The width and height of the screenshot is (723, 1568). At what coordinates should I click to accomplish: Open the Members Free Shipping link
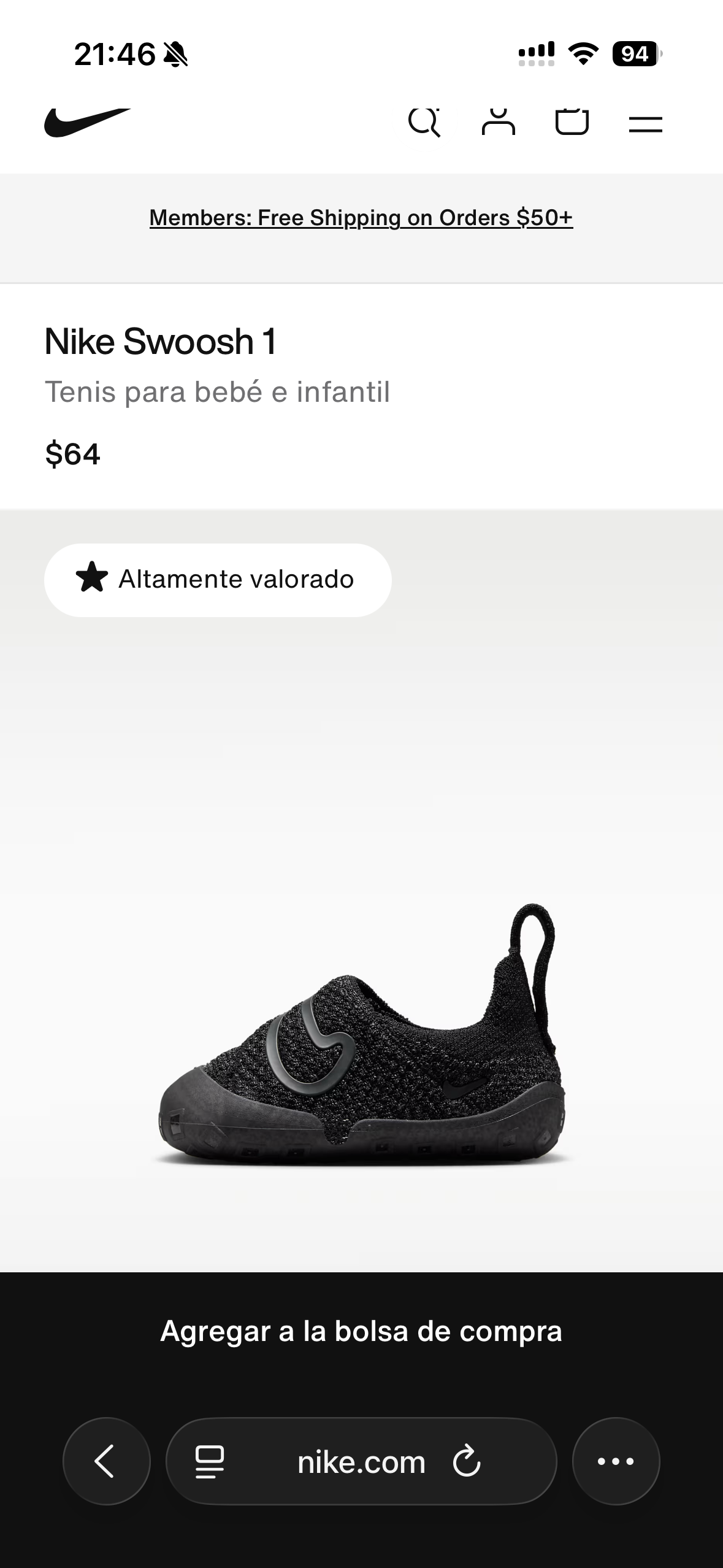coord(361,217)
